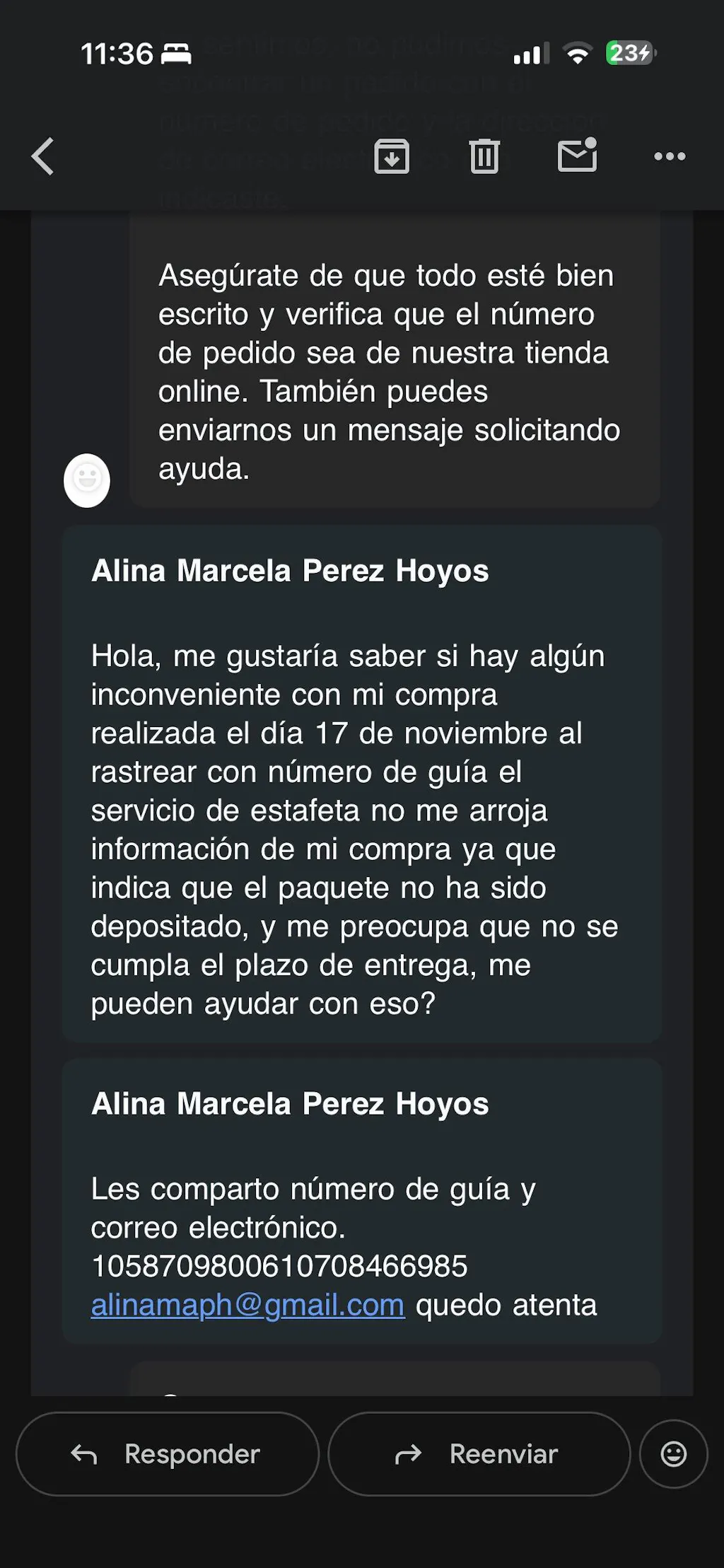This screenshot has height=1568, width=724.
Task: Delete this email
Action: pos(484,156)
